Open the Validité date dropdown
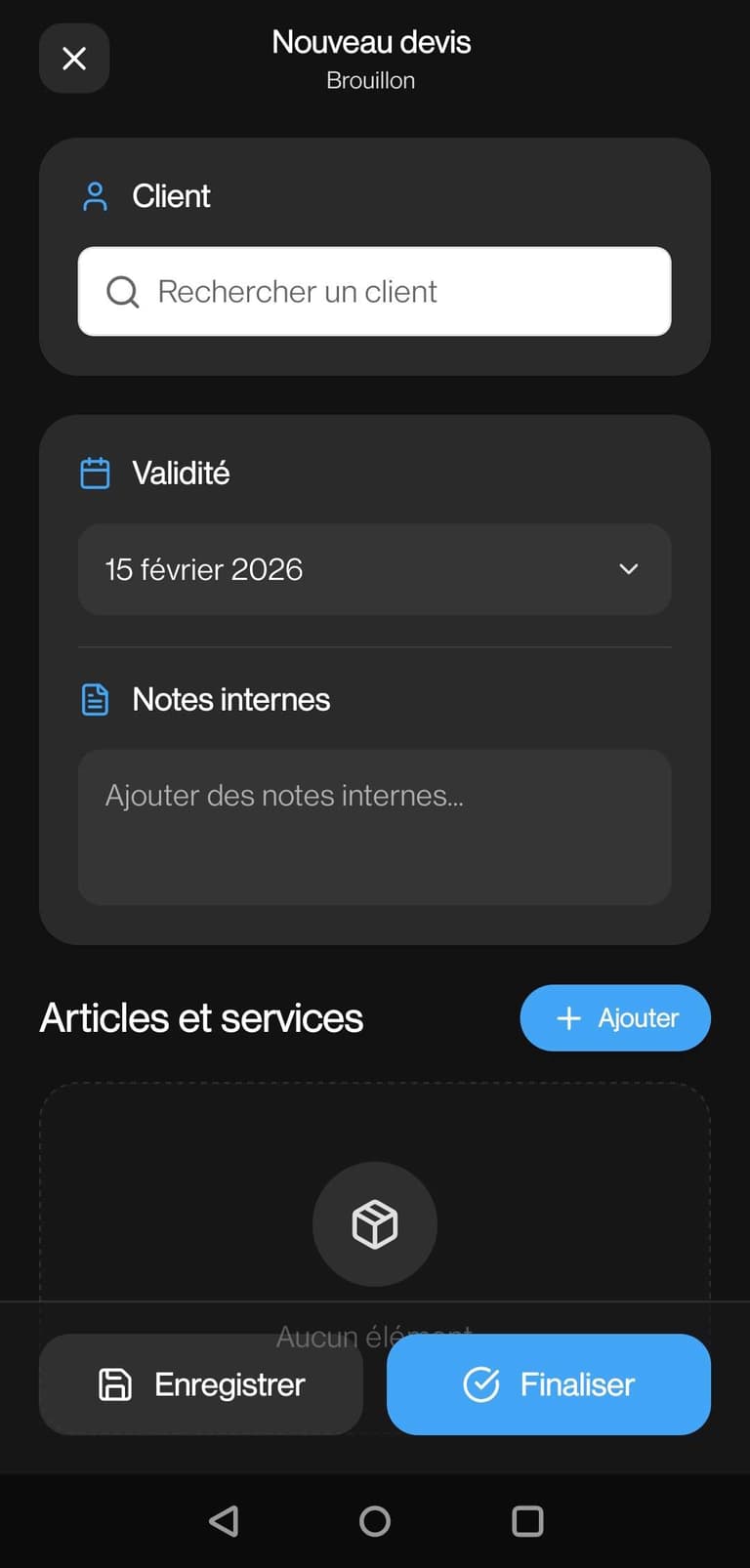 tap(374, 569)
